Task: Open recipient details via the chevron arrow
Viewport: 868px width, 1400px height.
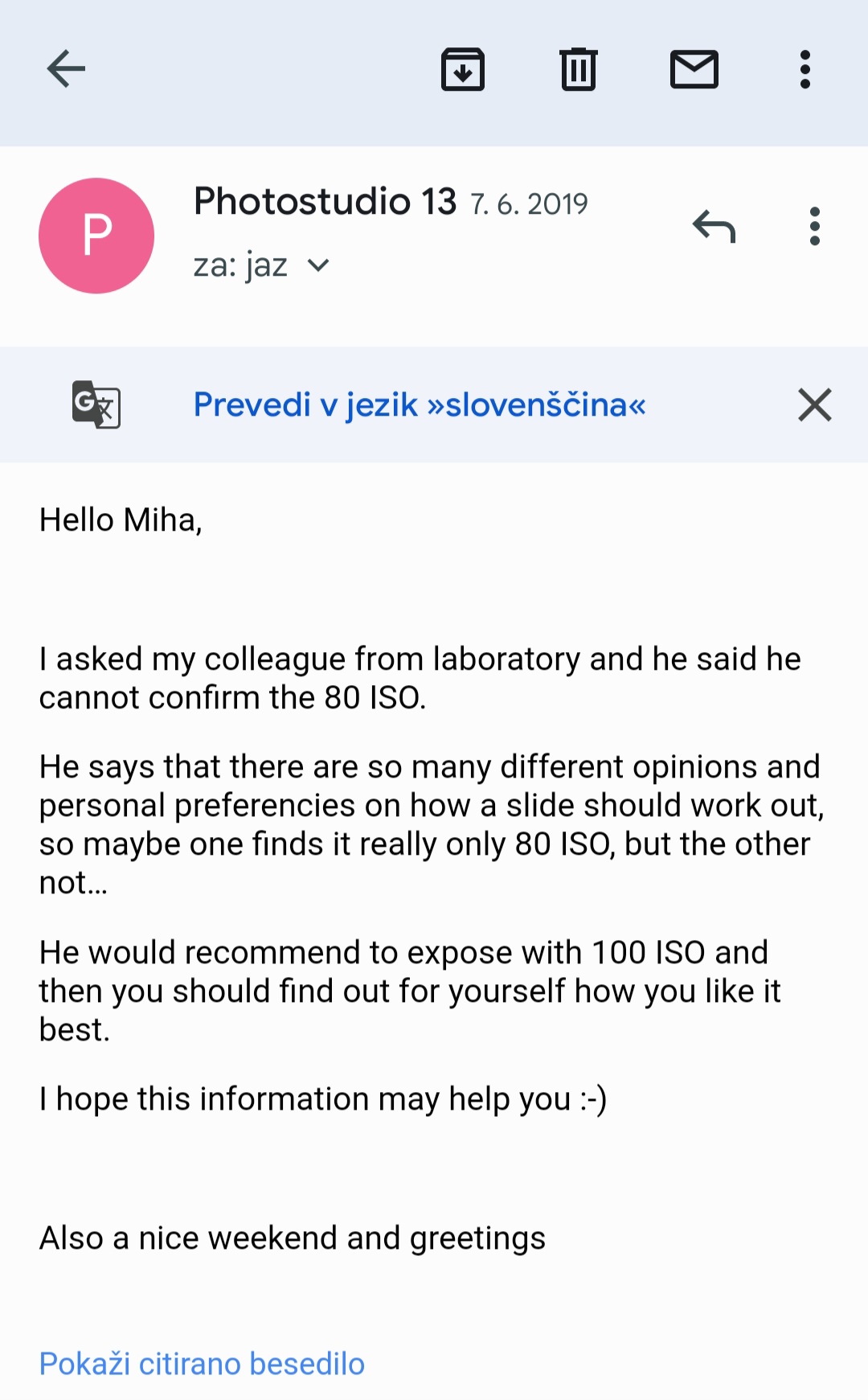Action: point(318,265)
